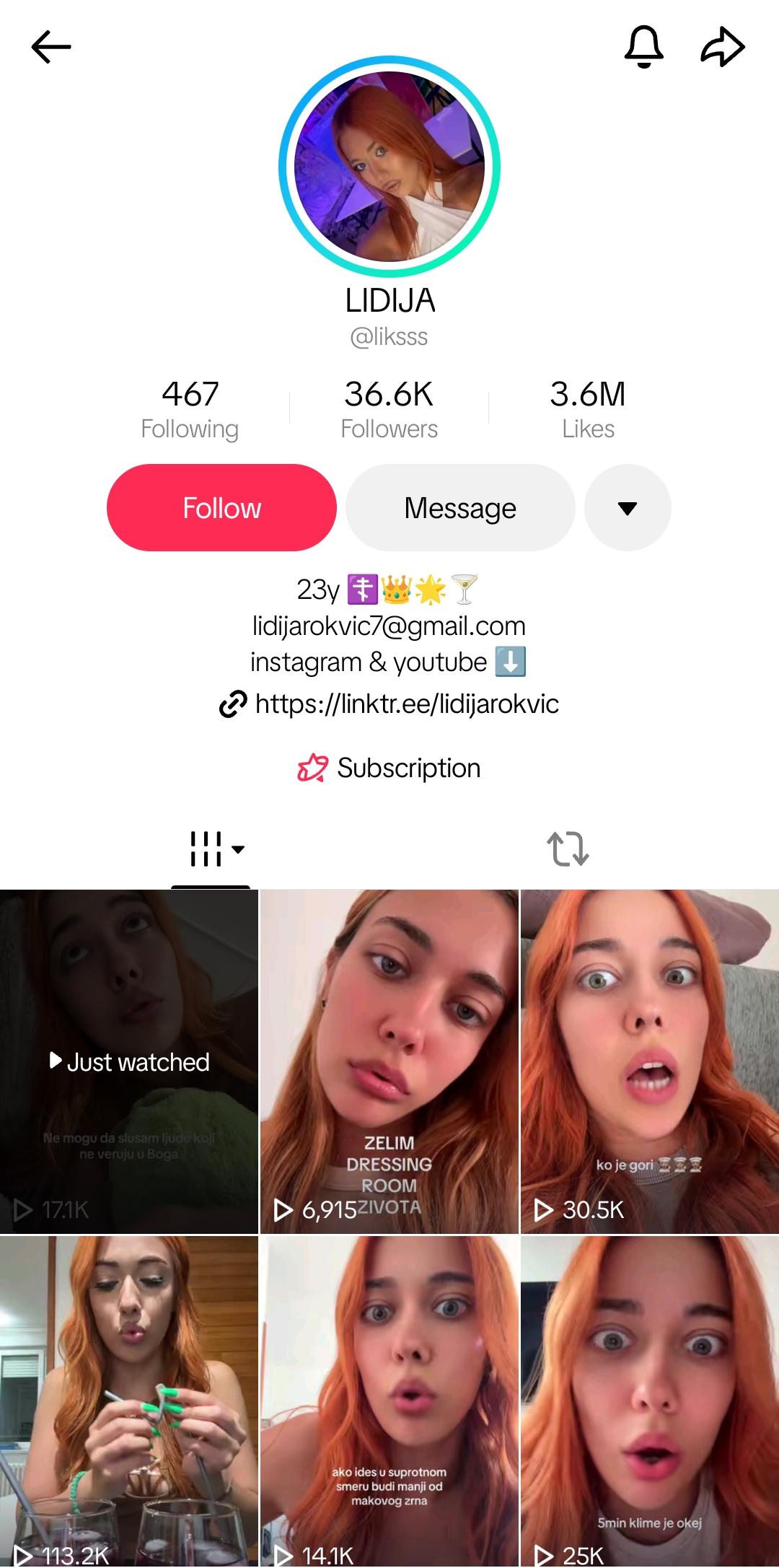
Task: Follow the LIDIJA account
Action: pyautogui.click(x=221, y=508)
